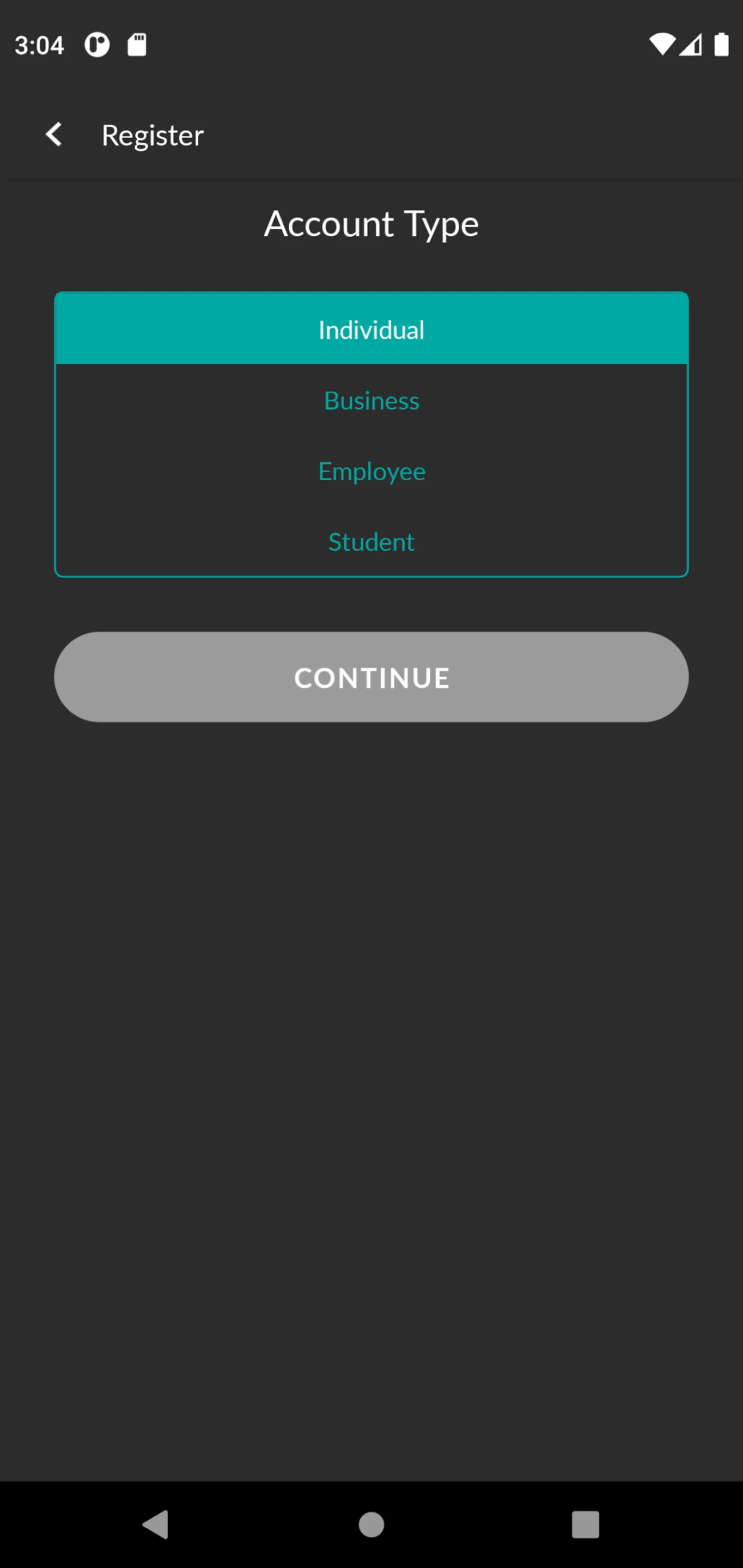Pick the Employee account type
The width and height of the screenshot is (743, 1568).
[x=371, y=471]
